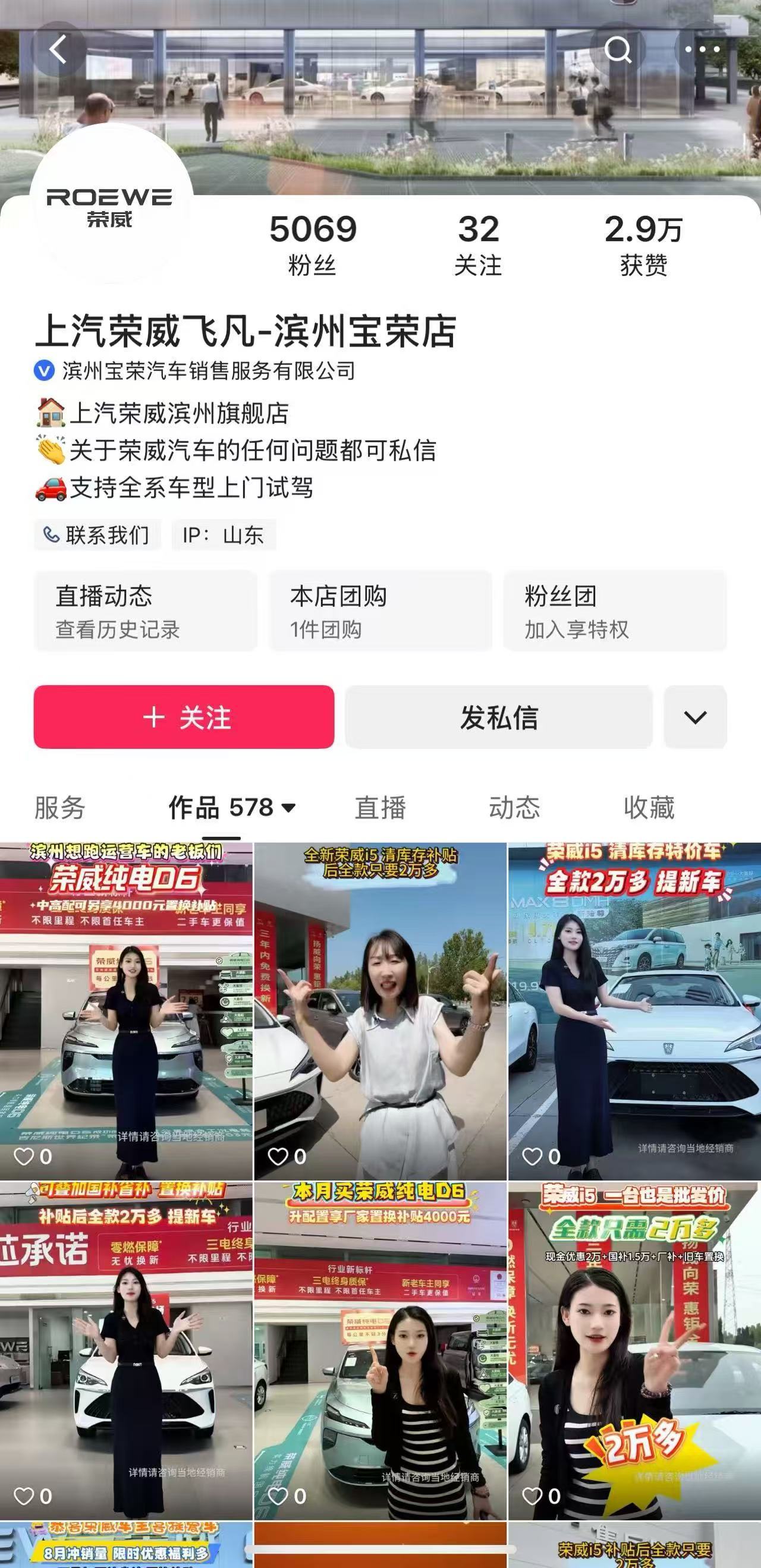761x1568 pixels.
Task: Switch to the 服务 tab
Action: (x=59, y=808)
